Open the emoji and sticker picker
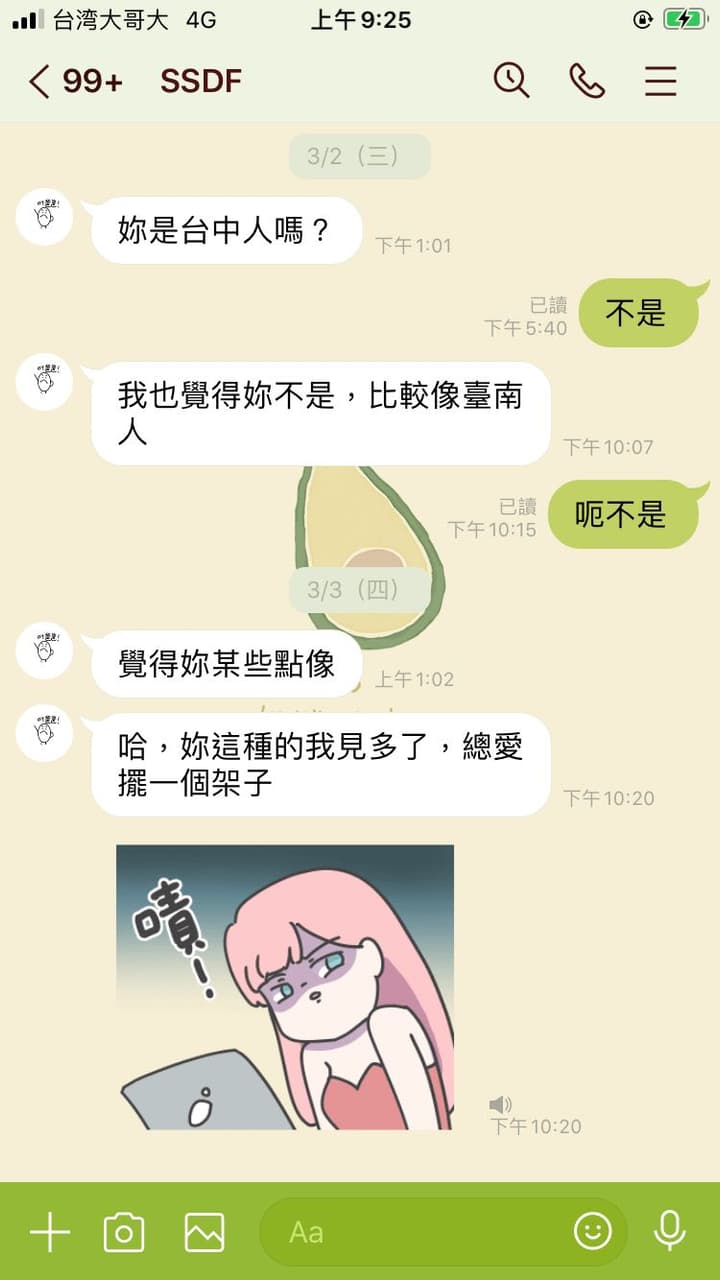The height and width of the screenshot is (1280, 720). pyautogui.click(x=592, y=1232)
